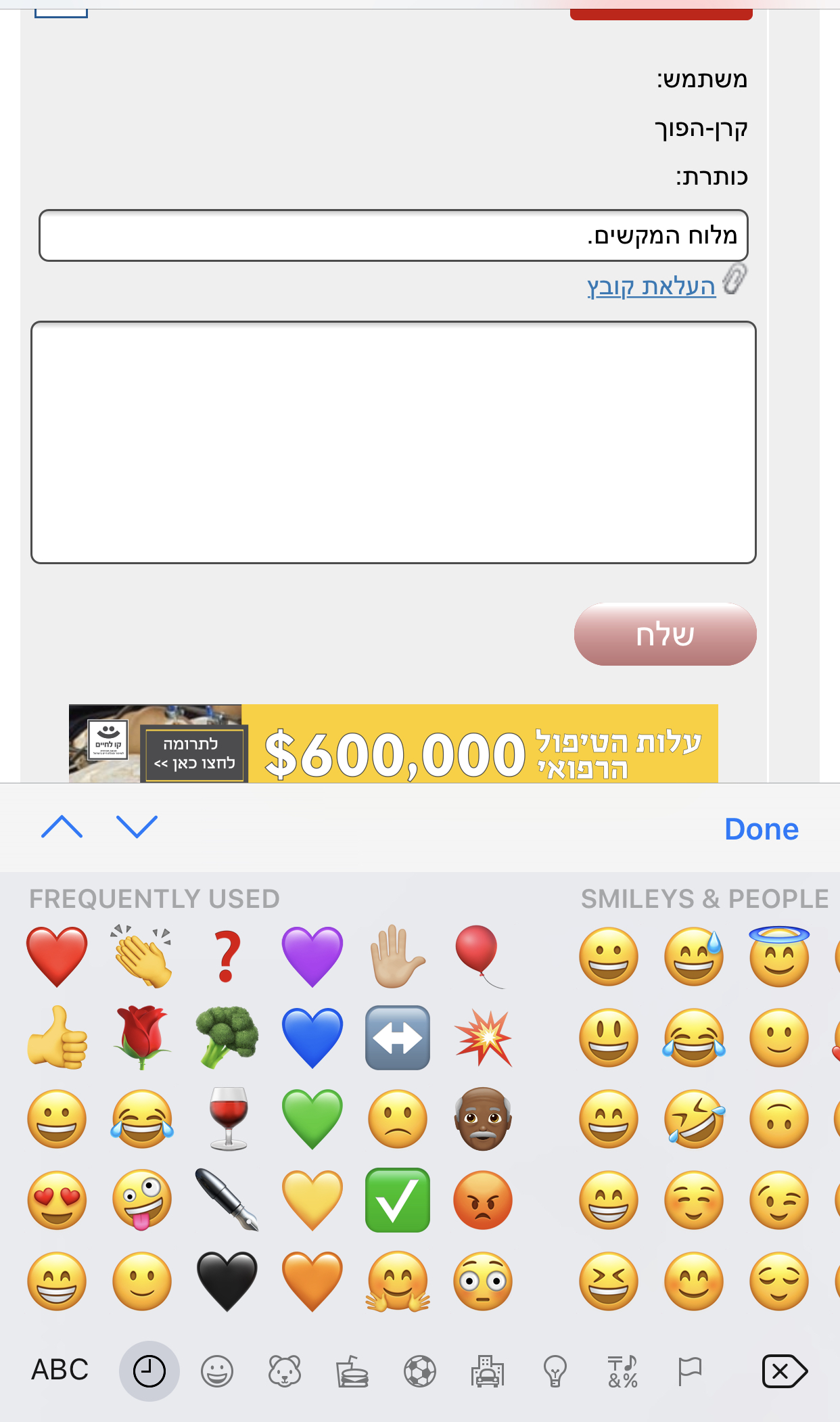The height and width of the screenshot is (1422, 840).
Task: Insert the smiling face with halo emoji
Action: [779, 956]
